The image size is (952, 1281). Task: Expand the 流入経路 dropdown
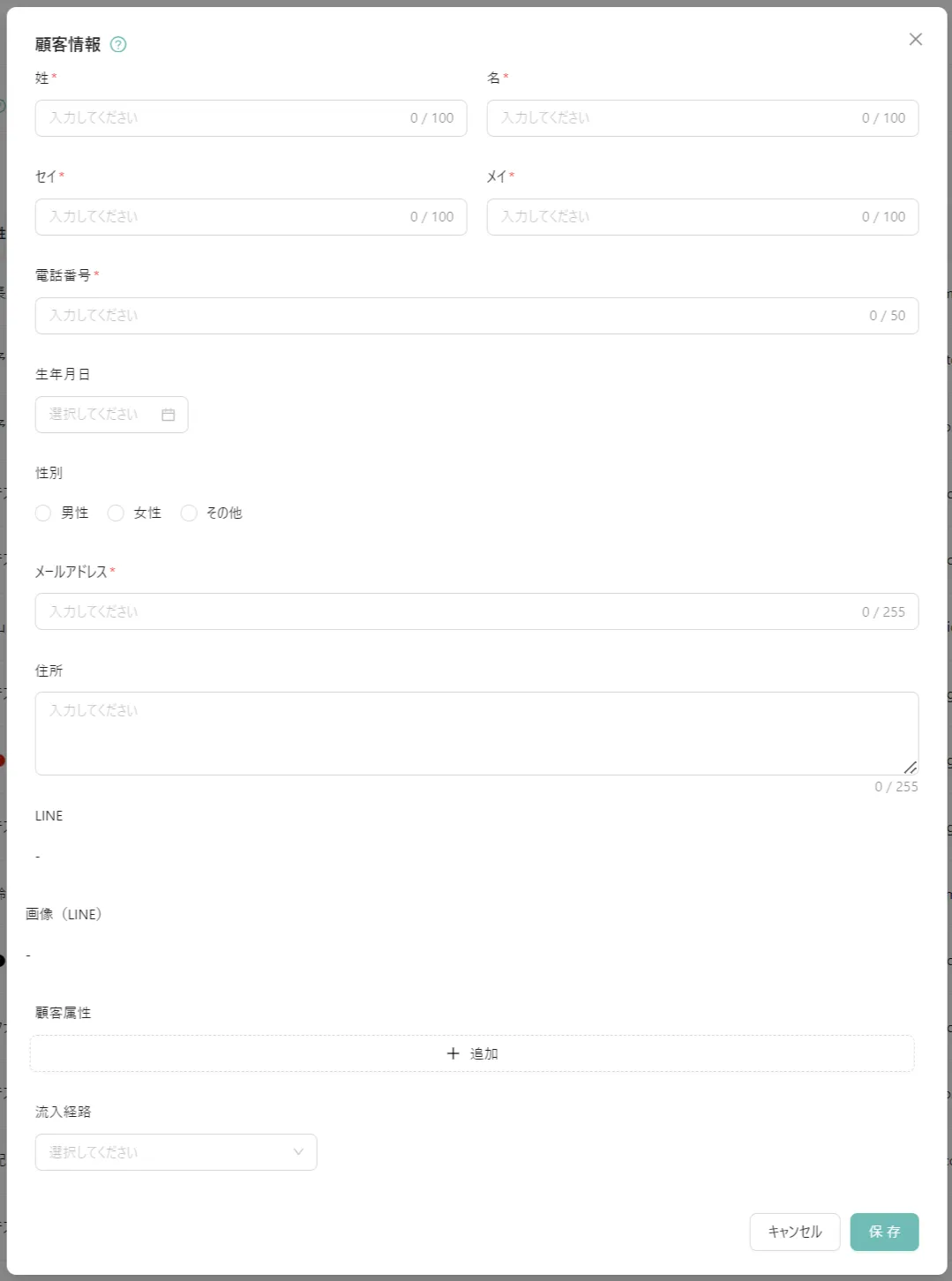(x=176, y=1152)
